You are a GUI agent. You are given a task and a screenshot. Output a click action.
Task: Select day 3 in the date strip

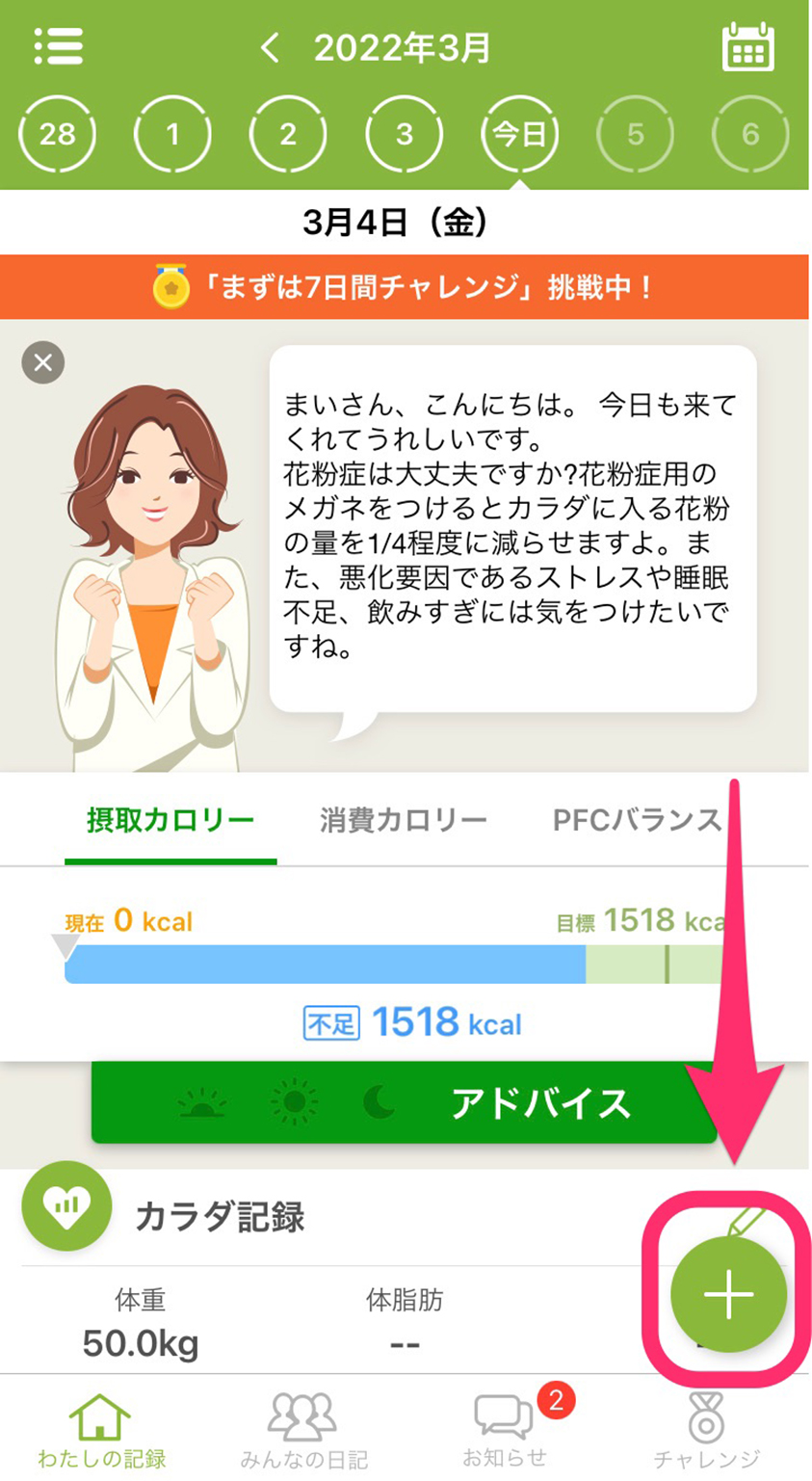(x=404, y=134)
